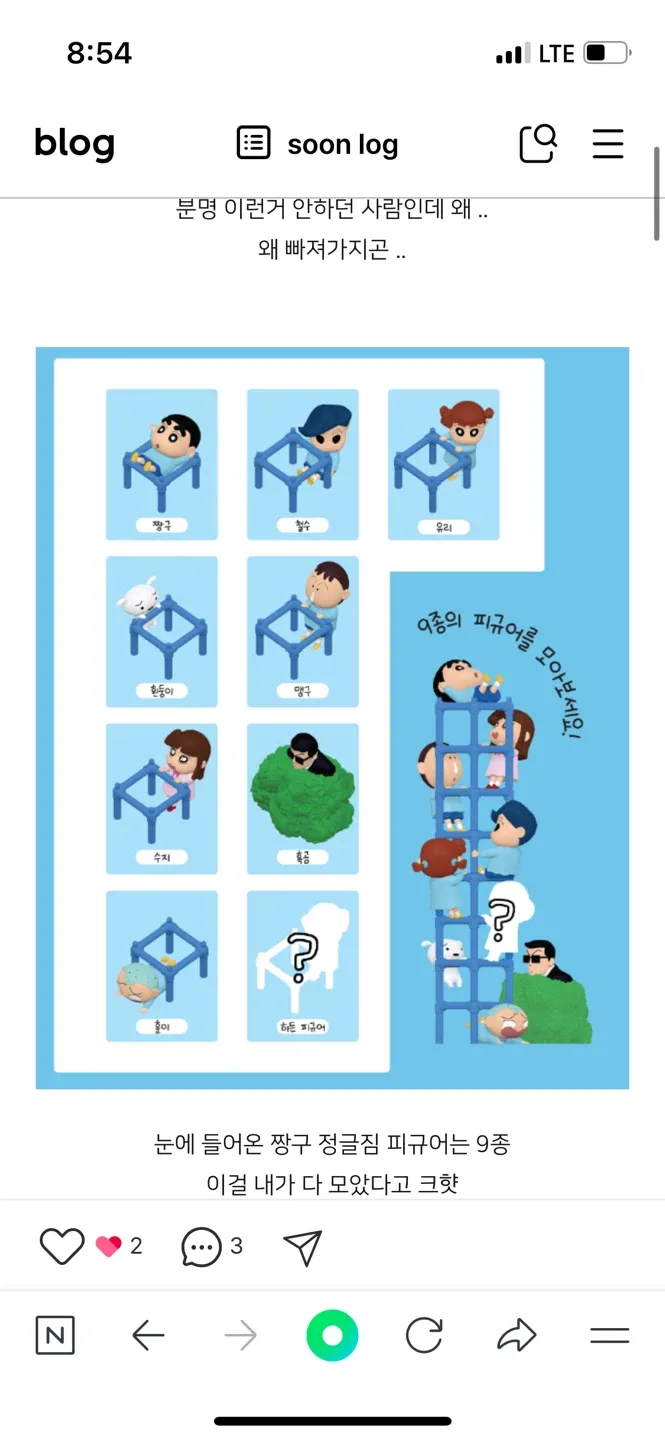Share this post via paper plane icon

click(302, 1246)
